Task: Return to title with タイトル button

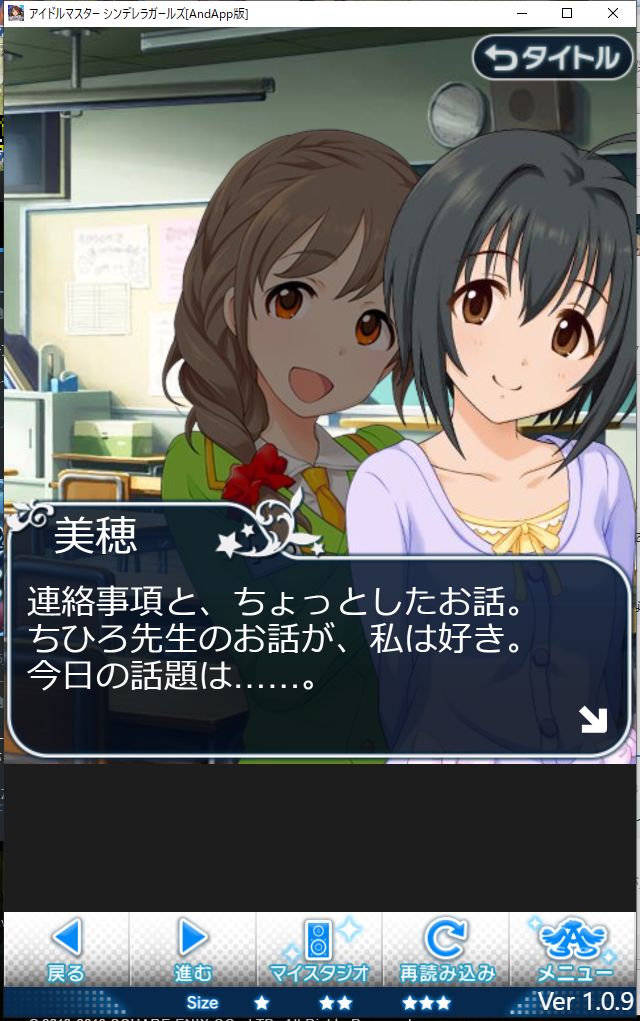Action: coord(553,59)
